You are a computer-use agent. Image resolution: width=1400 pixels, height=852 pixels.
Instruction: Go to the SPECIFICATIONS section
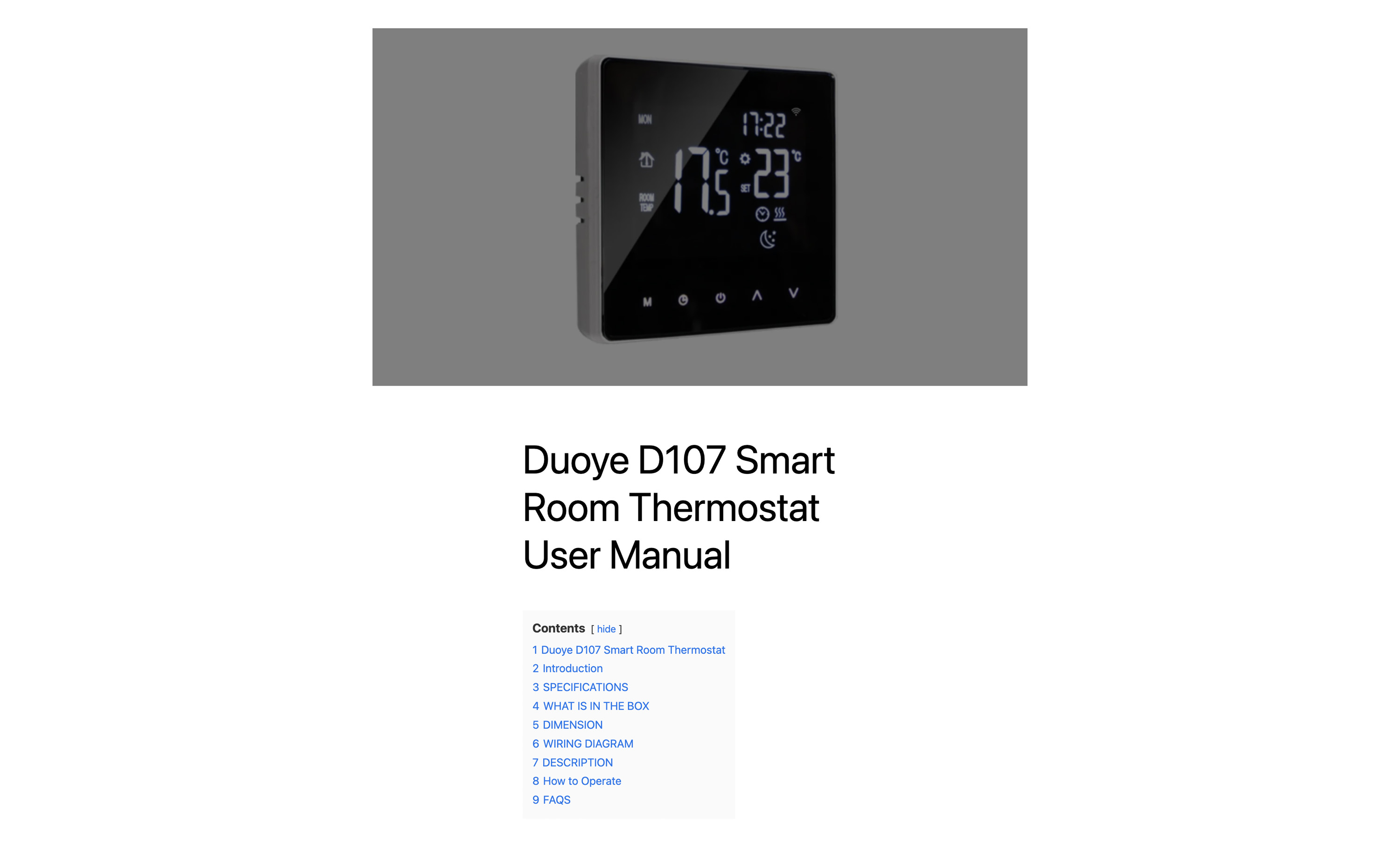point(580,687)
